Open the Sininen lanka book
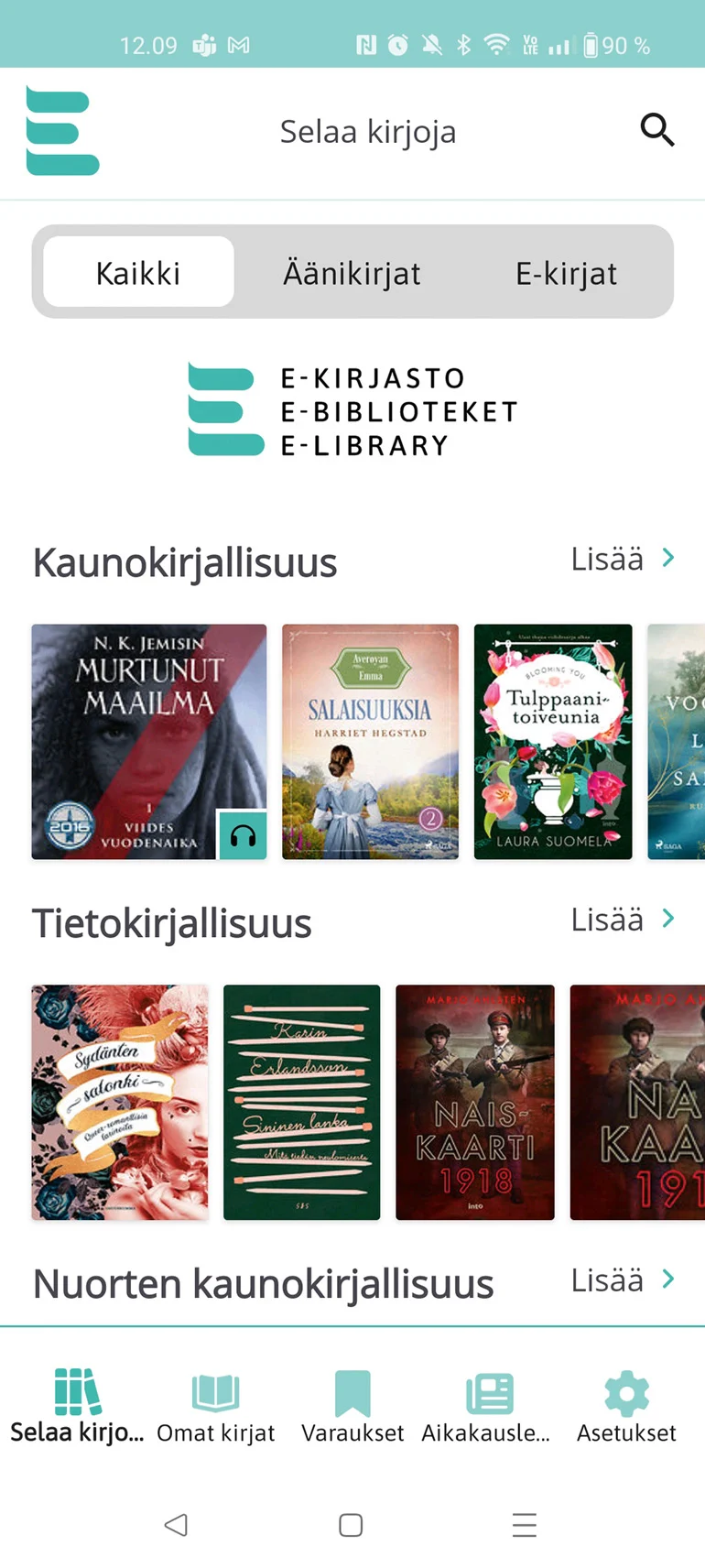Screen dimensions: 705x1568 301,1102
